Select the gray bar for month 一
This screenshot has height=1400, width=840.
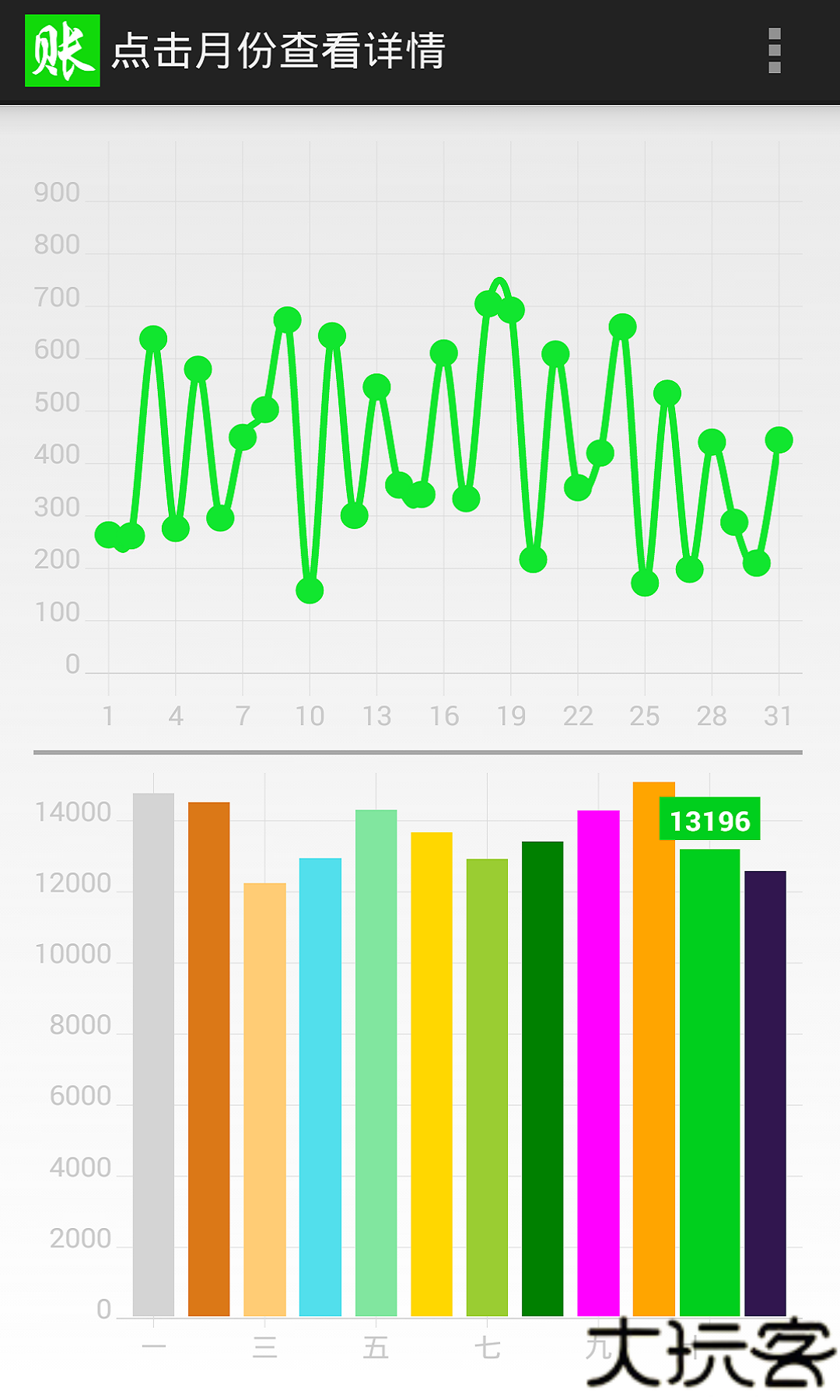pyautogui.click(x=153, y=1054)
